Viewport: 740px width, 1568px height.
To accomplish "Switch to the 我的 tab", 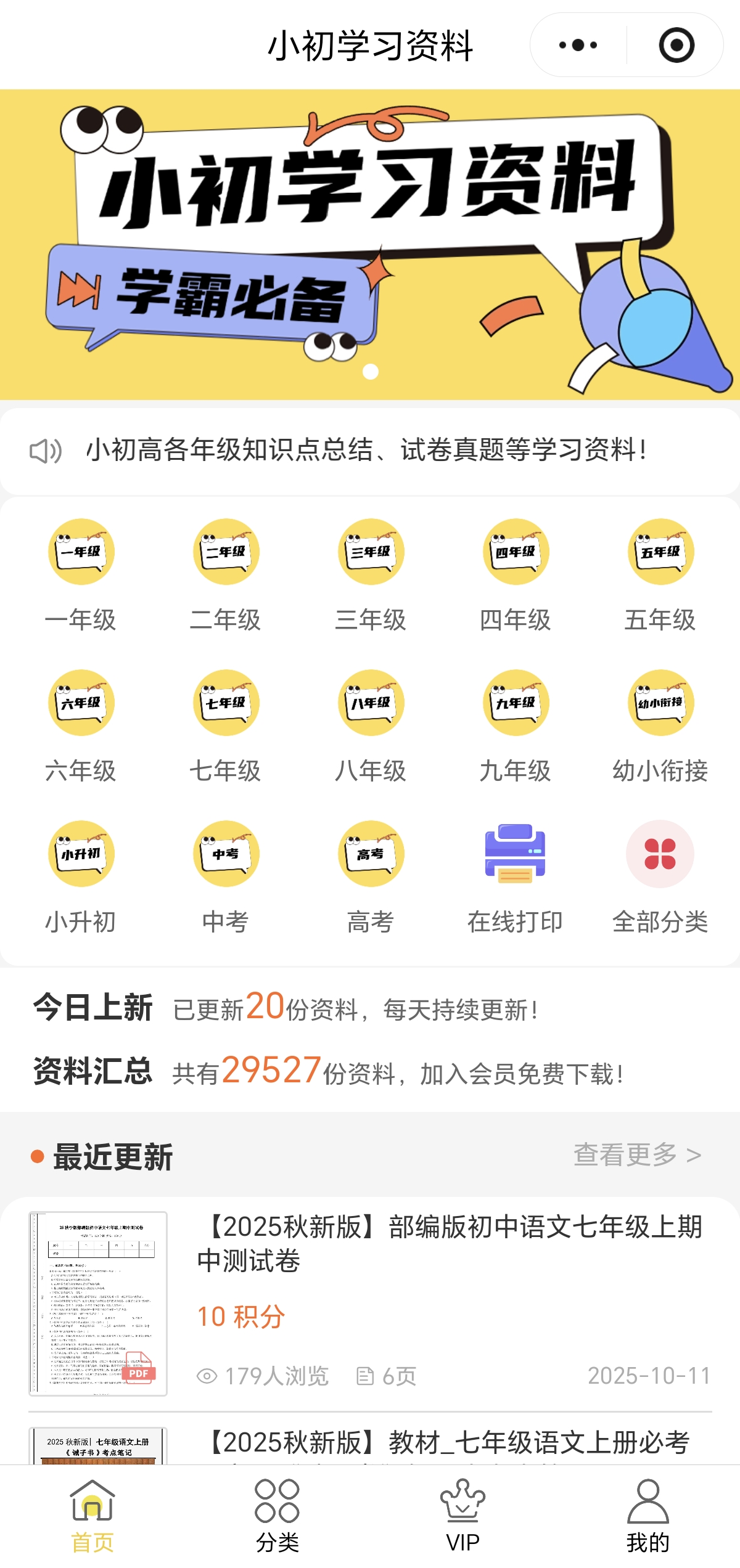I will point(647,1516).
